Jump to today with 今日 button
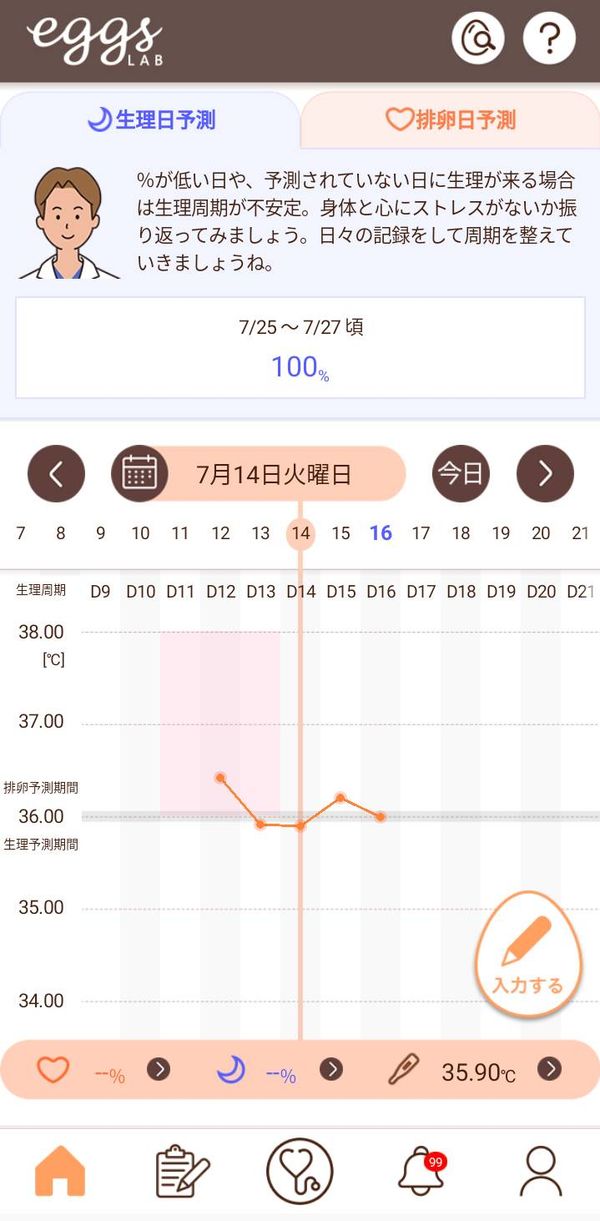The width and height of the screenshot is (600, 1221). coord(461,473)
